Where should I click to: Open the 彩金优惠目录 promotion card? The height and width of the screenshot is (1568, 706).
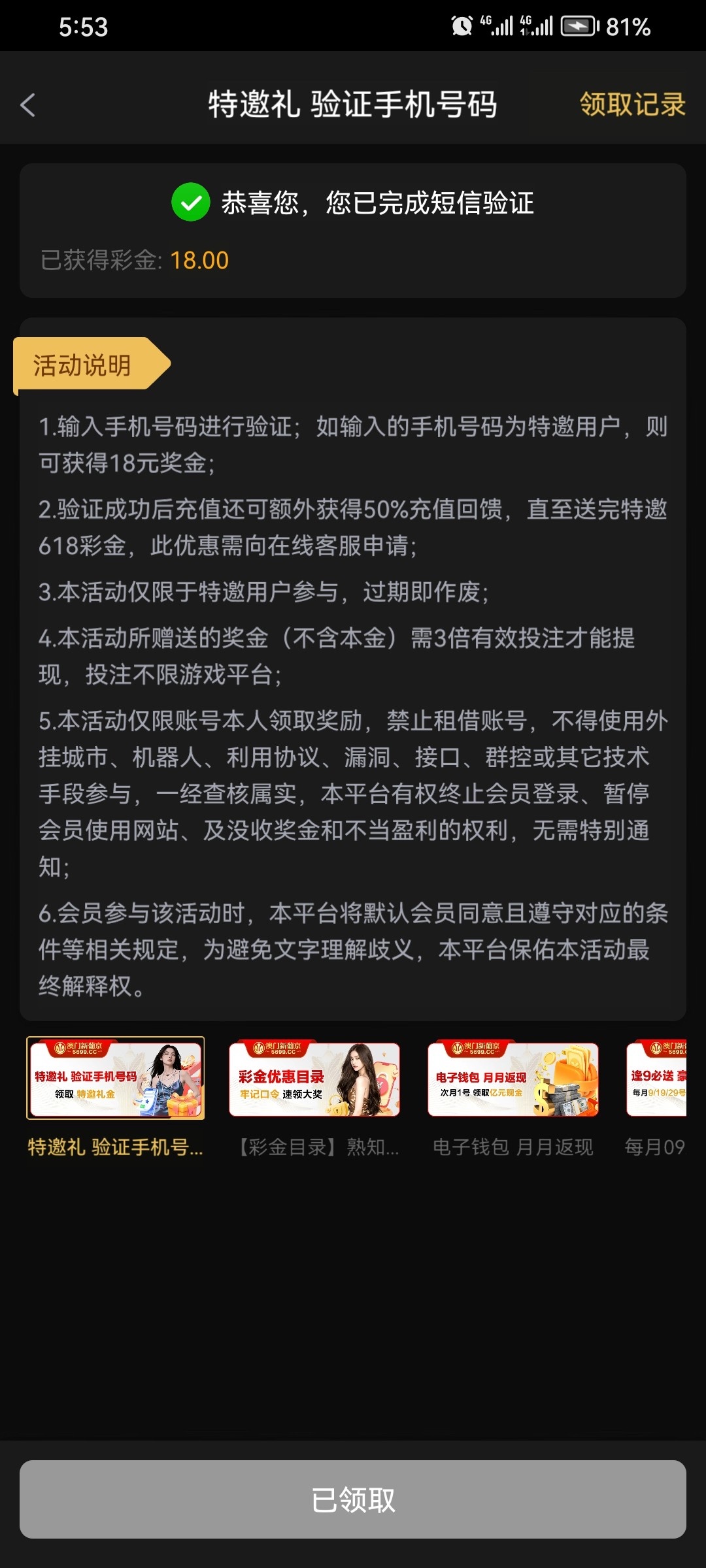coord(314,1079)
